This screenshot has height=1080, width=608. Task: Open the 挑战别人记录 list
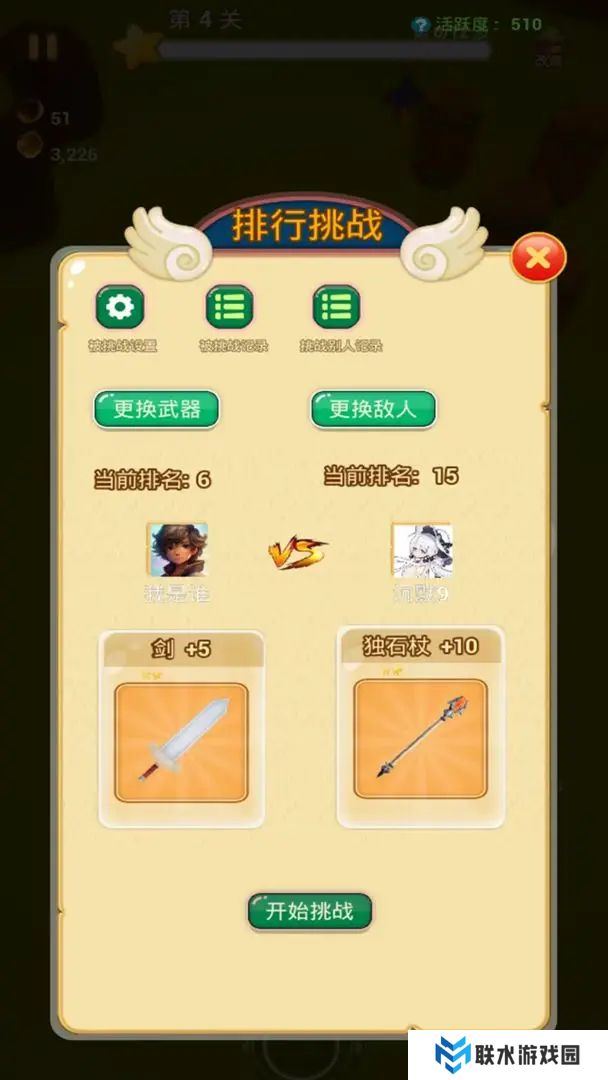tap(336, 307)
